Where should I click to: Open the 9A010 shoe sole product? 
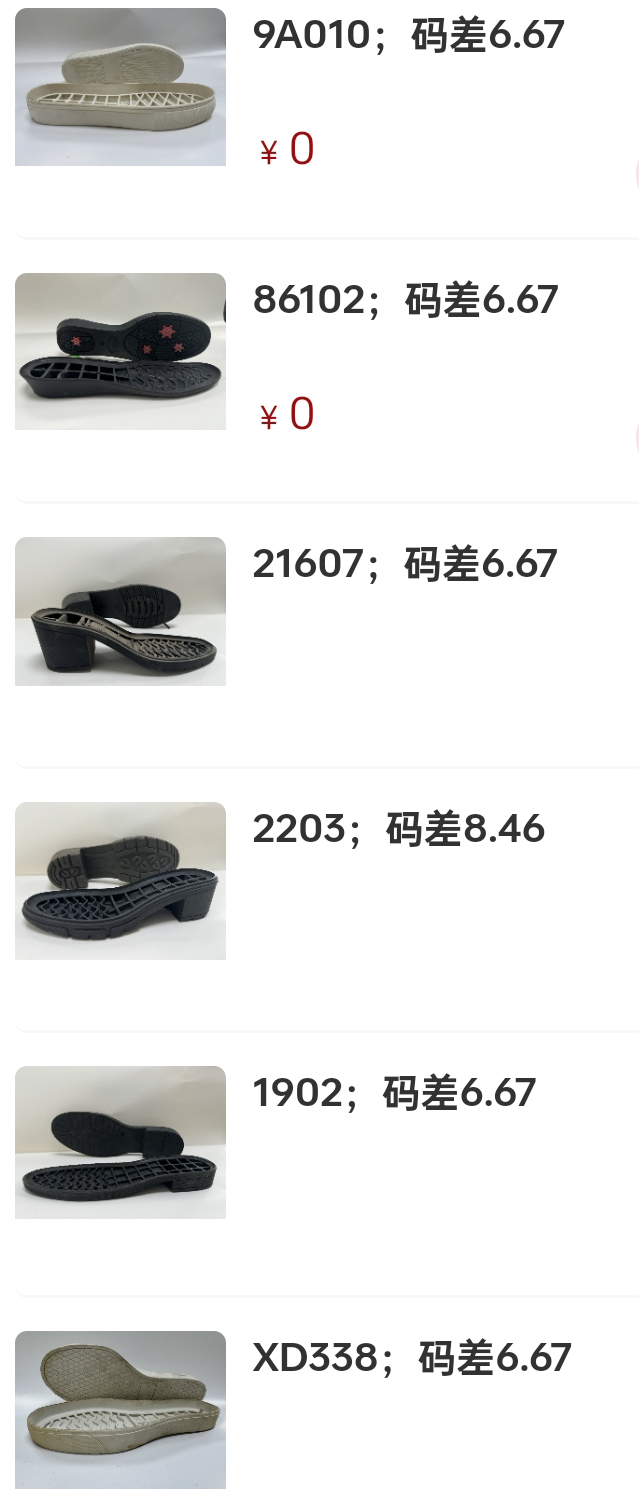pyautogui.click(x=408, y=36)
